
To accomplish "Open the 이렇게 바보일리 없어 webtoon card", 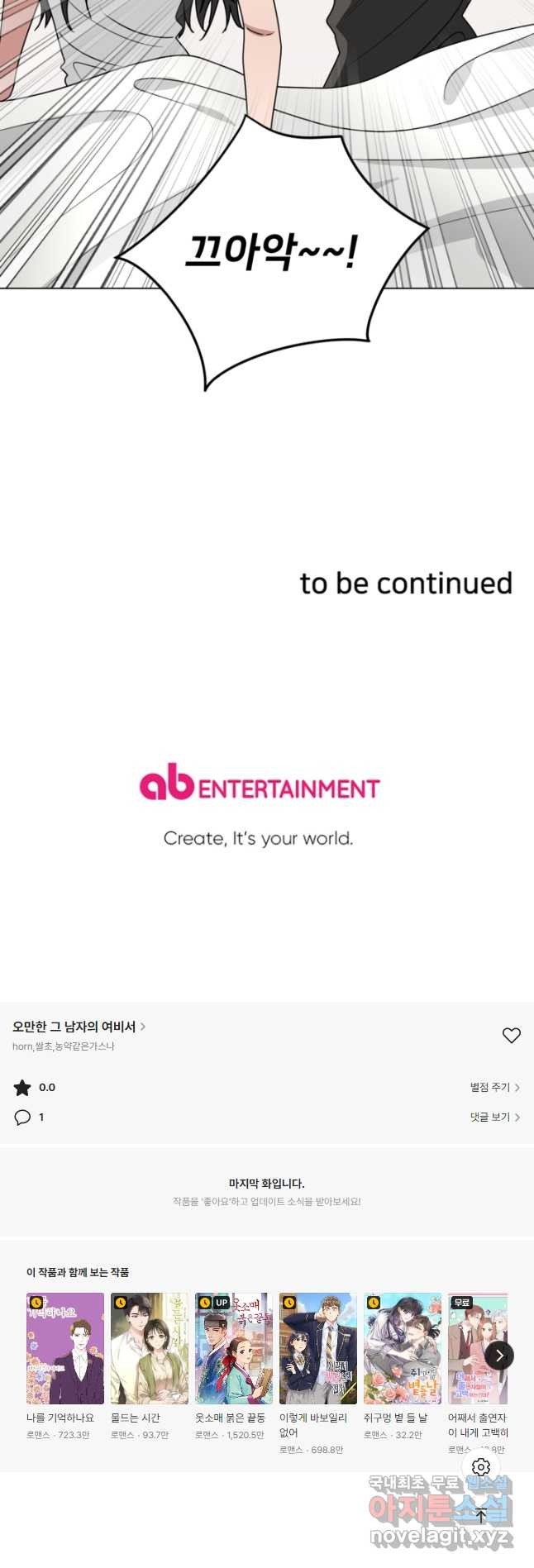I will 318,1349.
